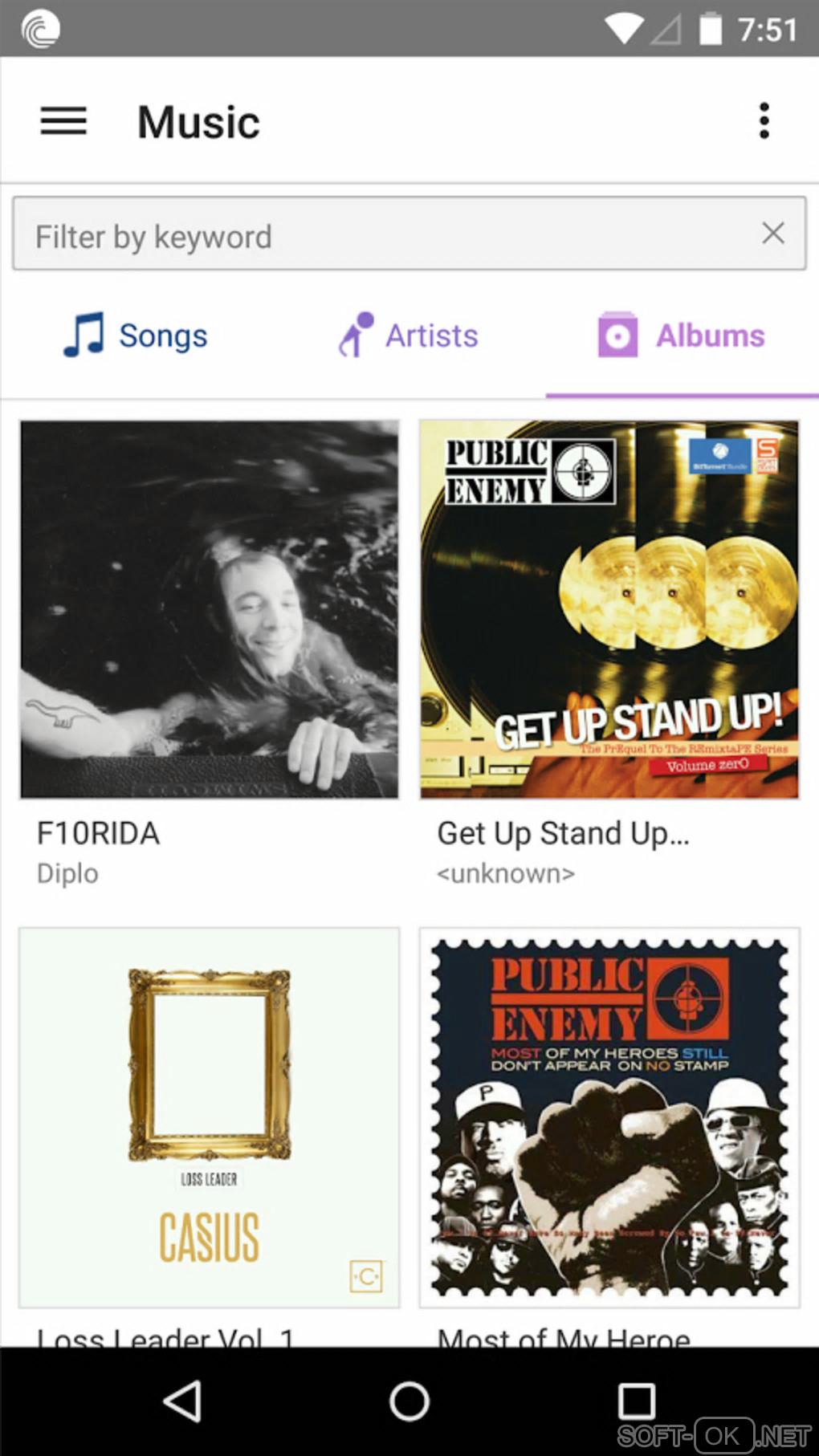Open the Loss Leader Vol. 1 album

coord(209,1117)
